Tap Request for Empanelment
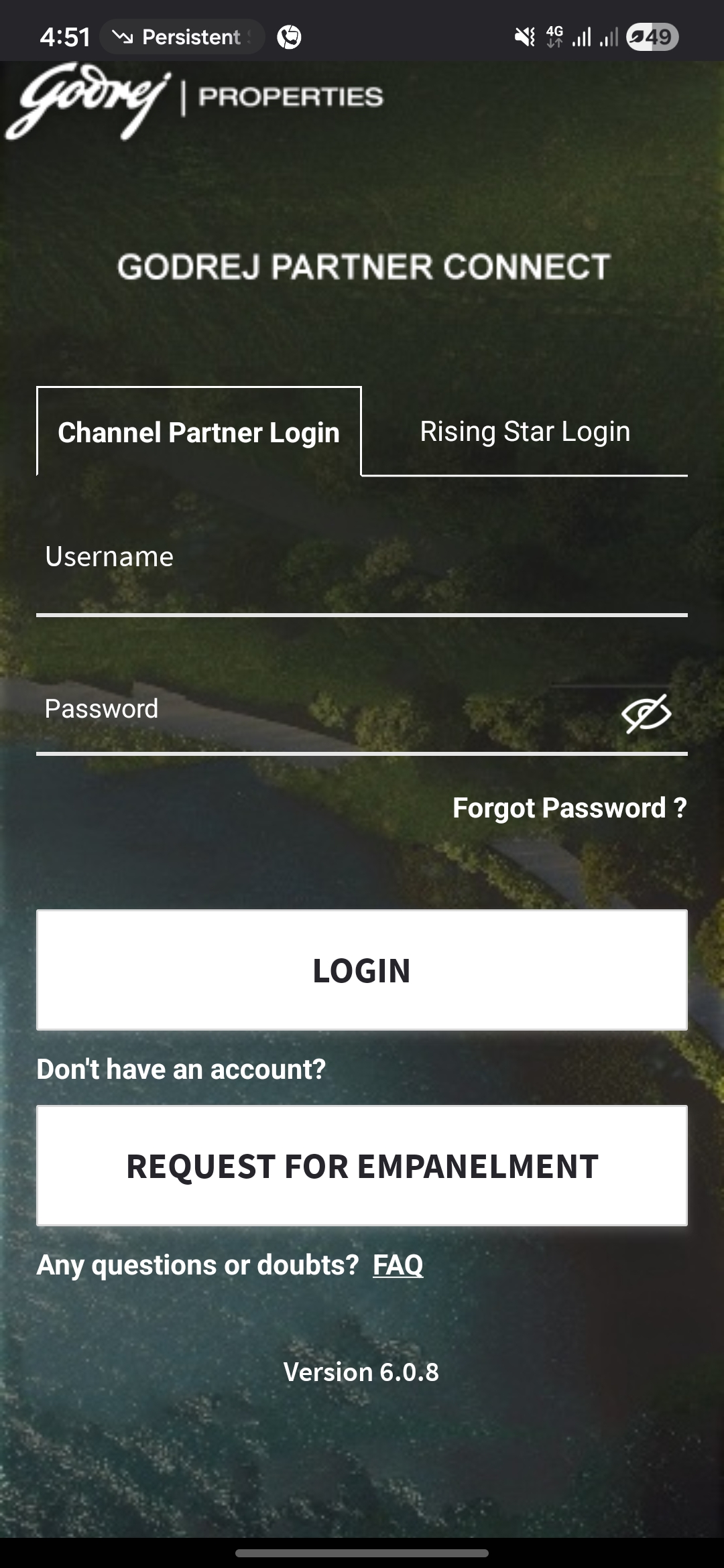Image resolution: width=724 pixels, height=1568 pixels. click(362, 1165)
